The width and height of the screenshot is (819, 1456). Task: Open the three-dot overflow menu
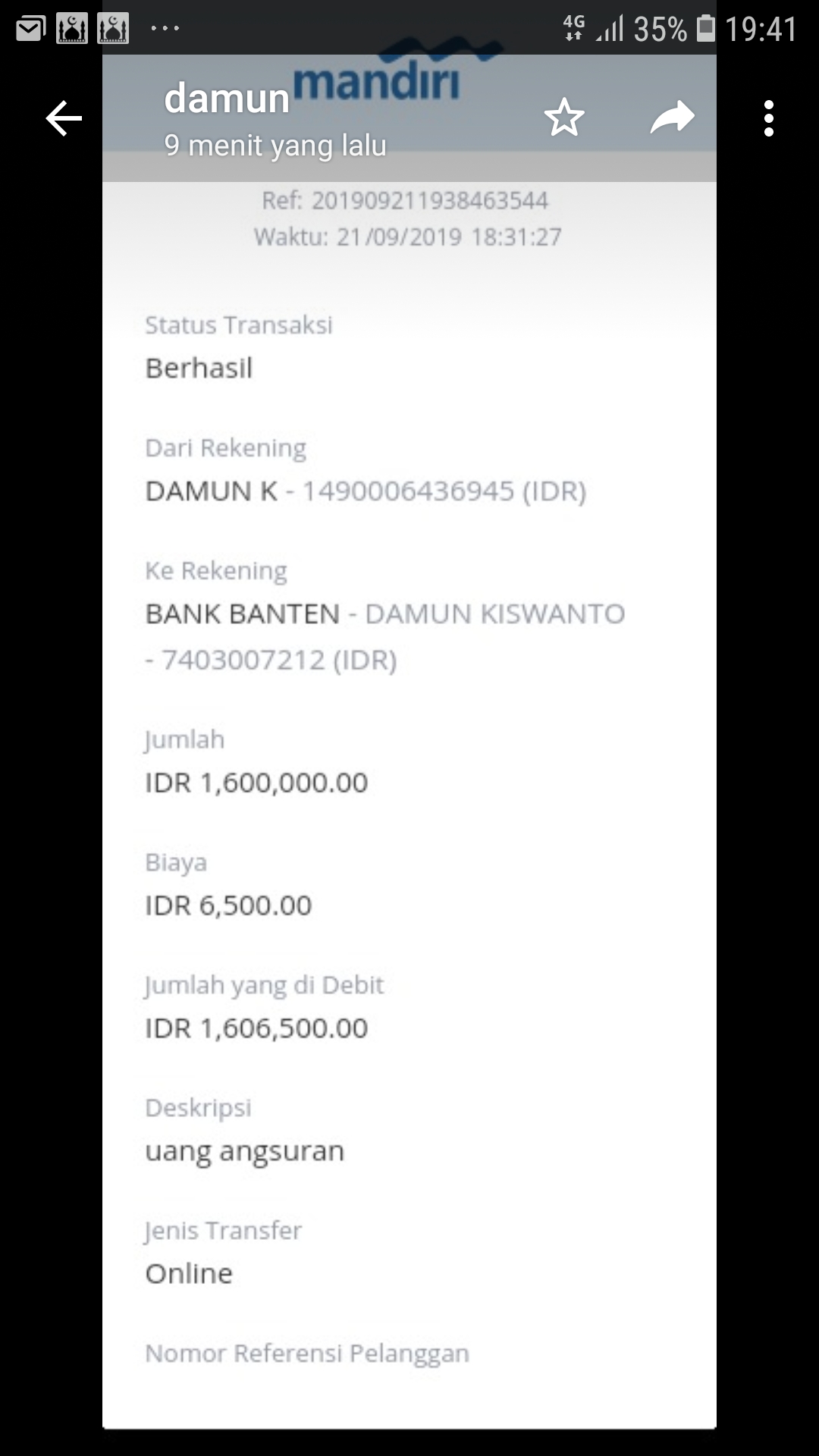[x=768, y=119]
